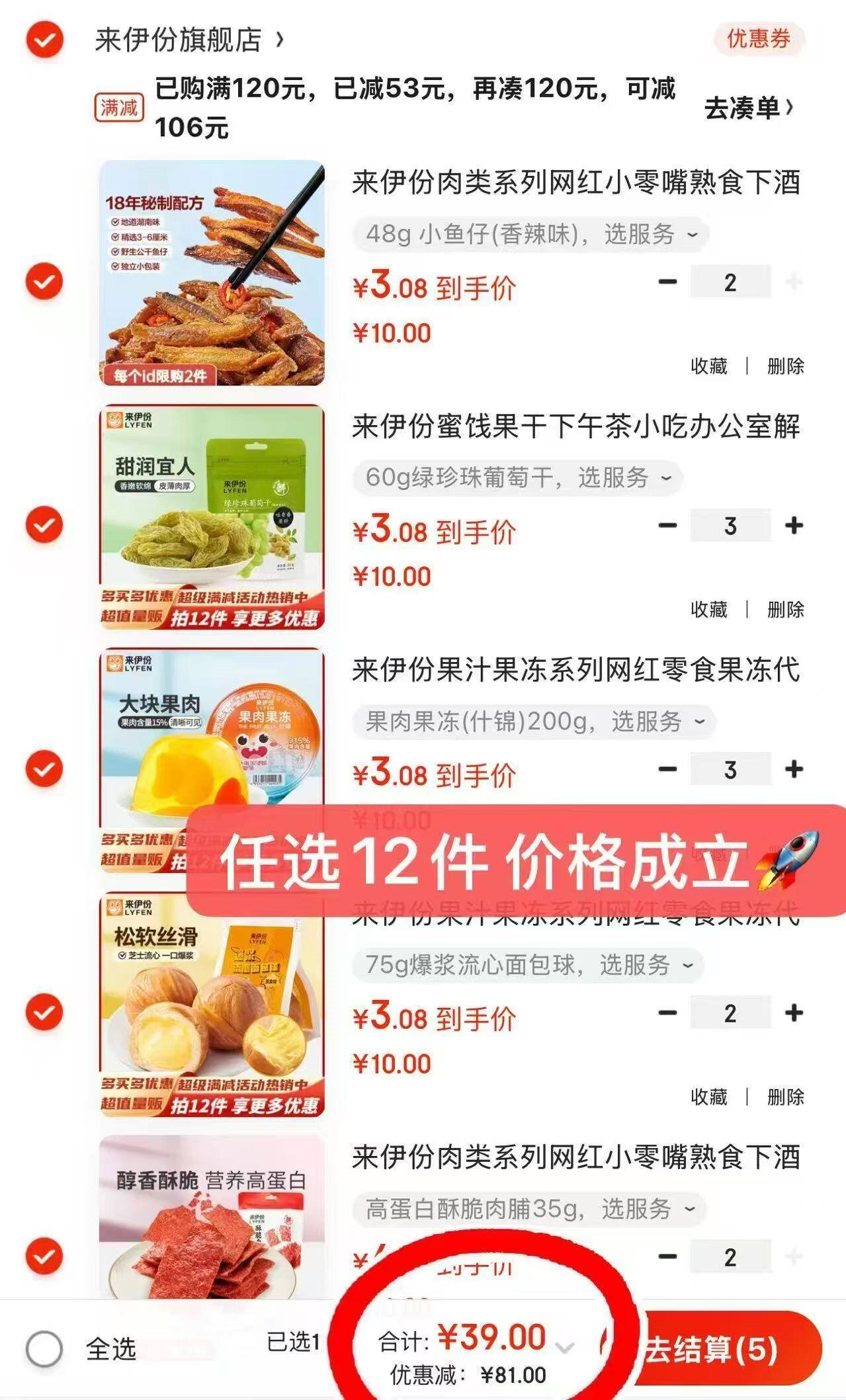The width and height of the screenshot is (846, 1400).
Task: Delete the 小鱼仔(香辣味) item from cart
Action: 785,366
